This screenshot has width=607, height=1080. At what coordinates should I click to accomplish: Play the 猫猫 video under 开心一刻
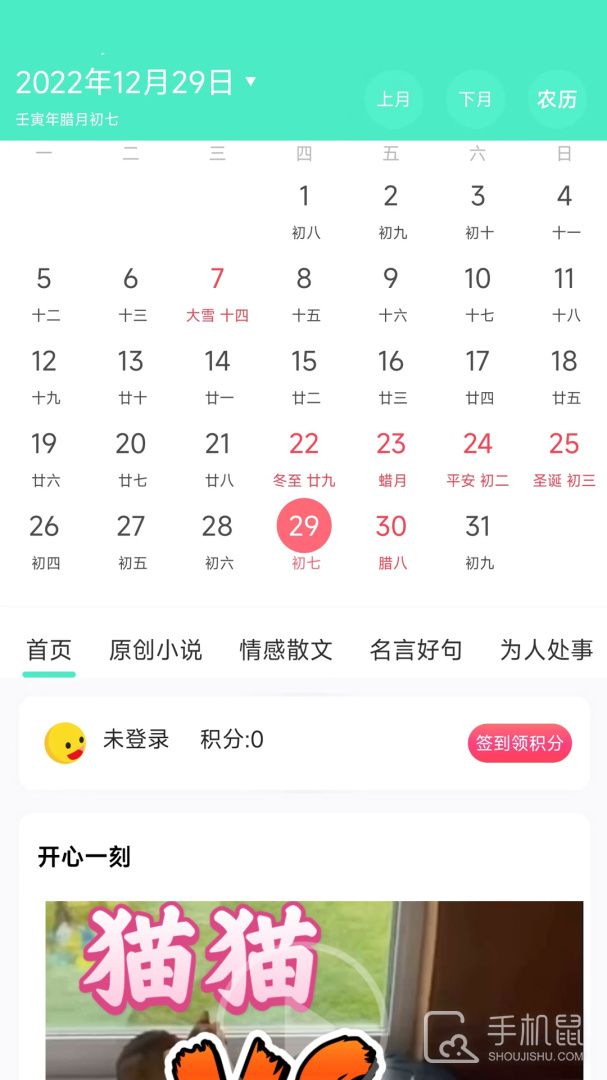(x=314, y=990)
